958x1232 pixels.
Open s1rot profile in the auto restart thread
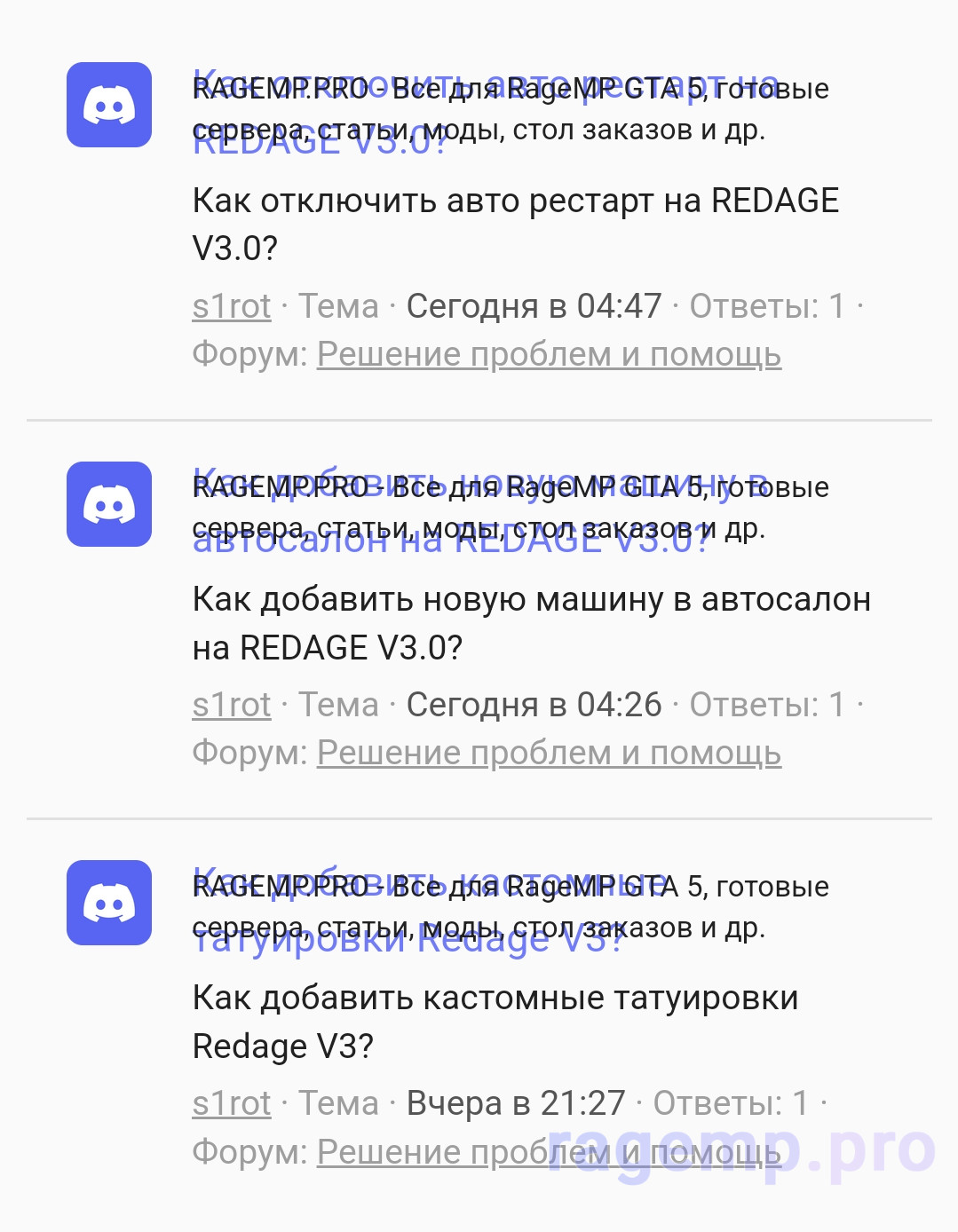(x=232, y=306)
